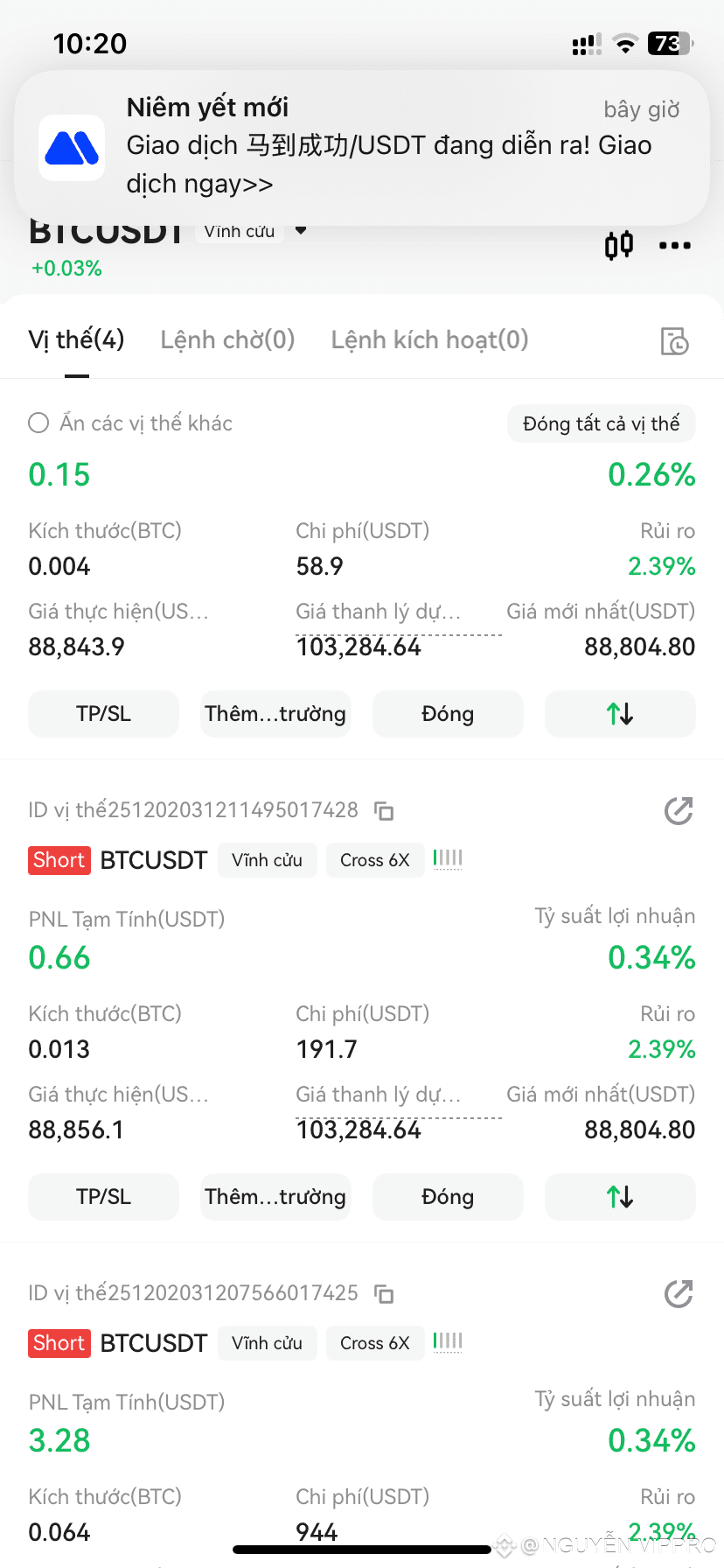Copy position ID ending in 5017428
724x1568 pixels.
point(384,811)
